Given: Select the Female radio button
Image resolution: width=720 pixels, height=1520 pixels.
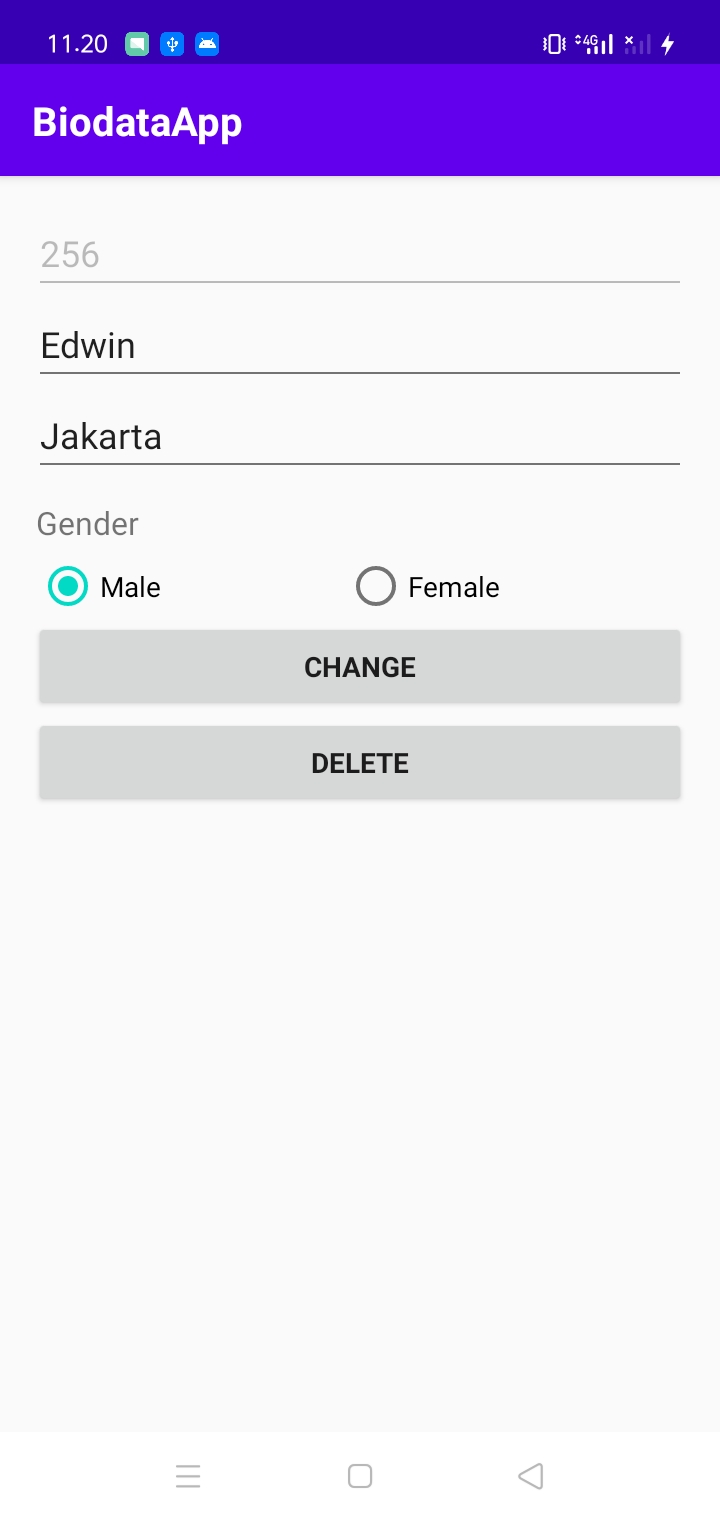Looking at the screenshot, I should [375, 587].
